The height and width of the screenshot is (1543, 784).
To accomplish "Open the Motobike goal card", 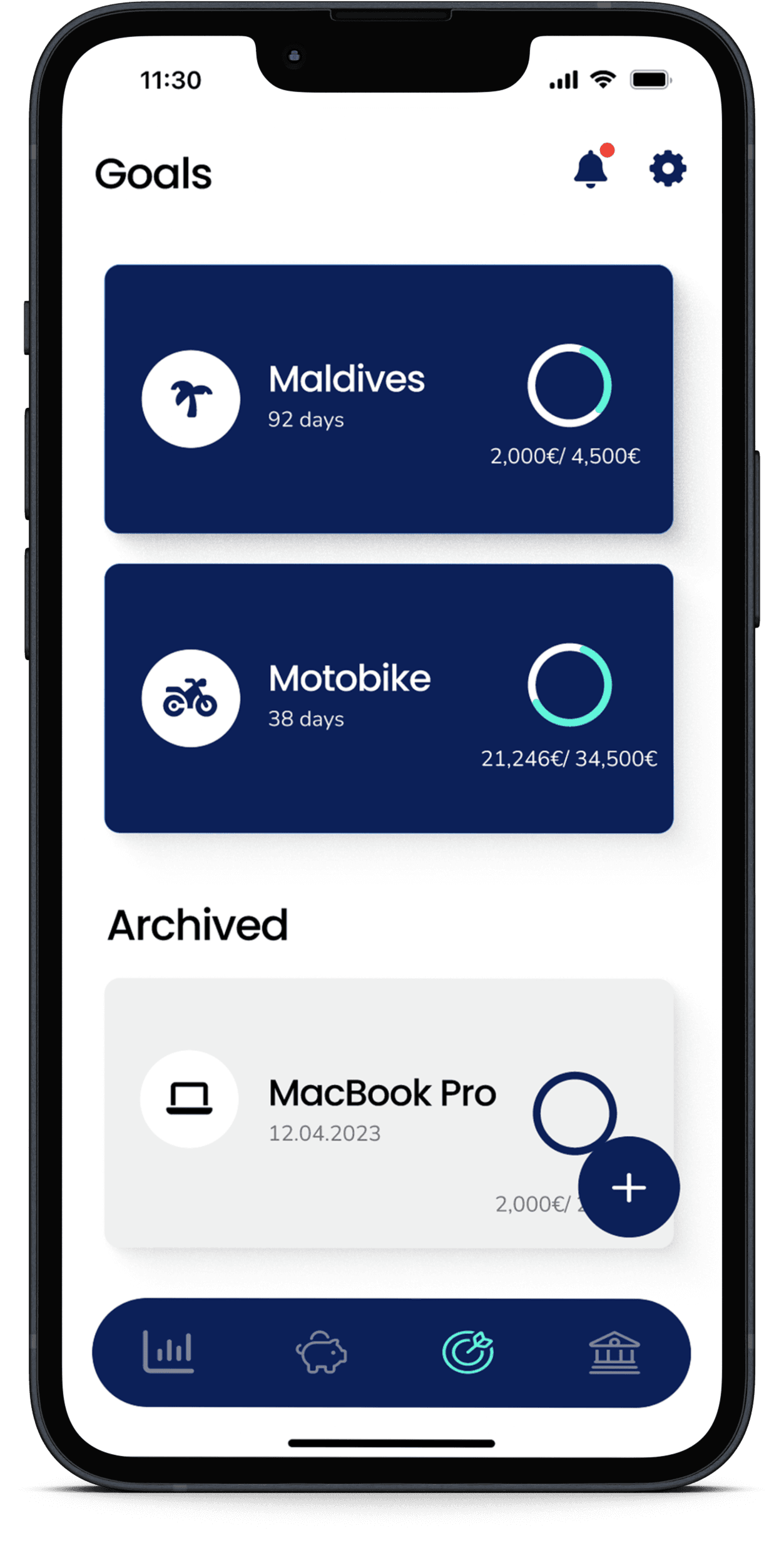I will click(388, 698).
